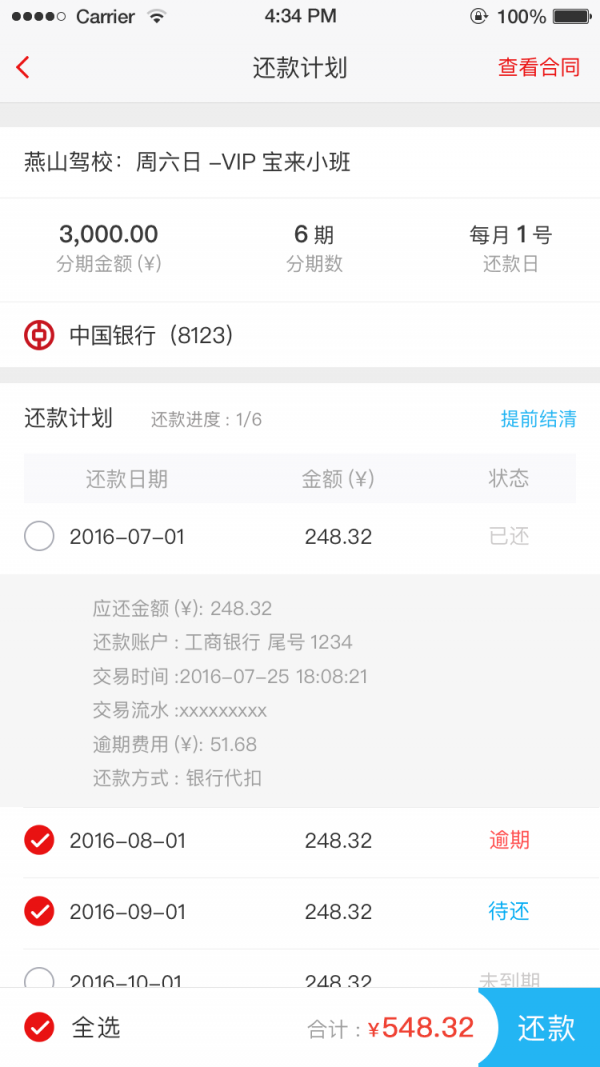Open 查看合同 to view the contract
The image size is (600, 1067).
point(538,68)
